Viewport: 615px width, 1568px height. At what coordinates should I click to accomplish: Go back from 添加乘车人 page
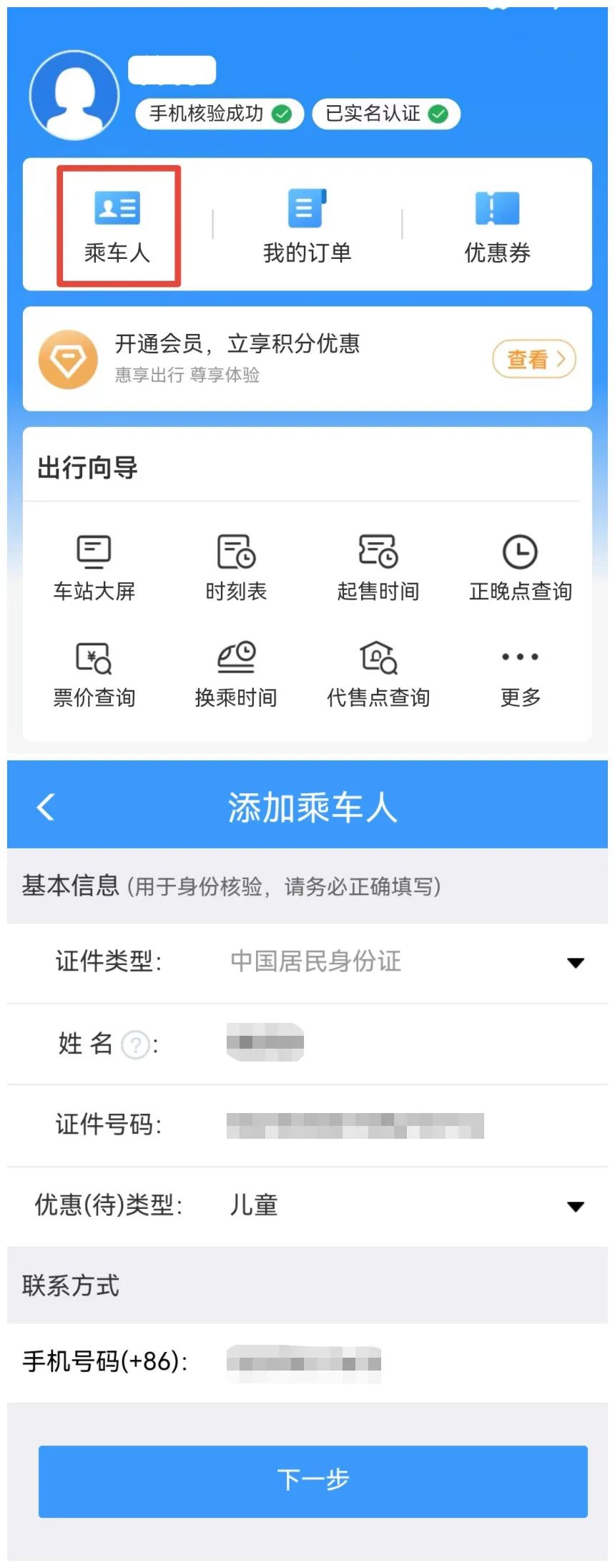[46, 807]
